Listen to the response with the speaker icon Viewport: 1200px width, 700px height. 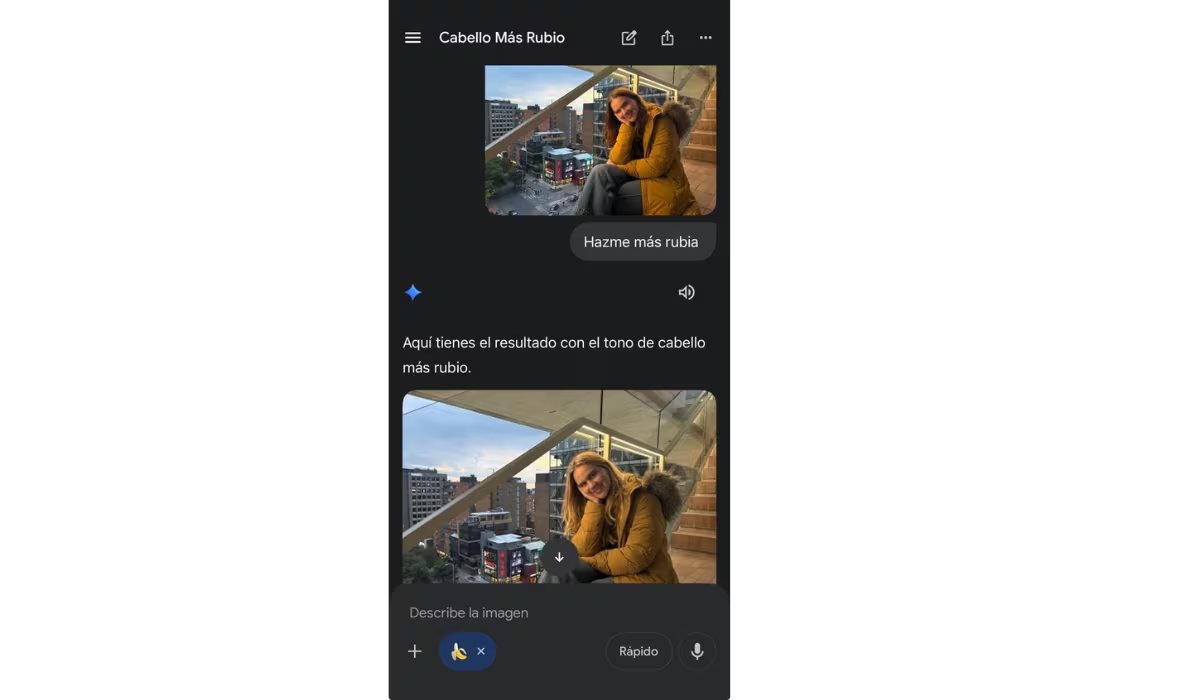point(686,292)
